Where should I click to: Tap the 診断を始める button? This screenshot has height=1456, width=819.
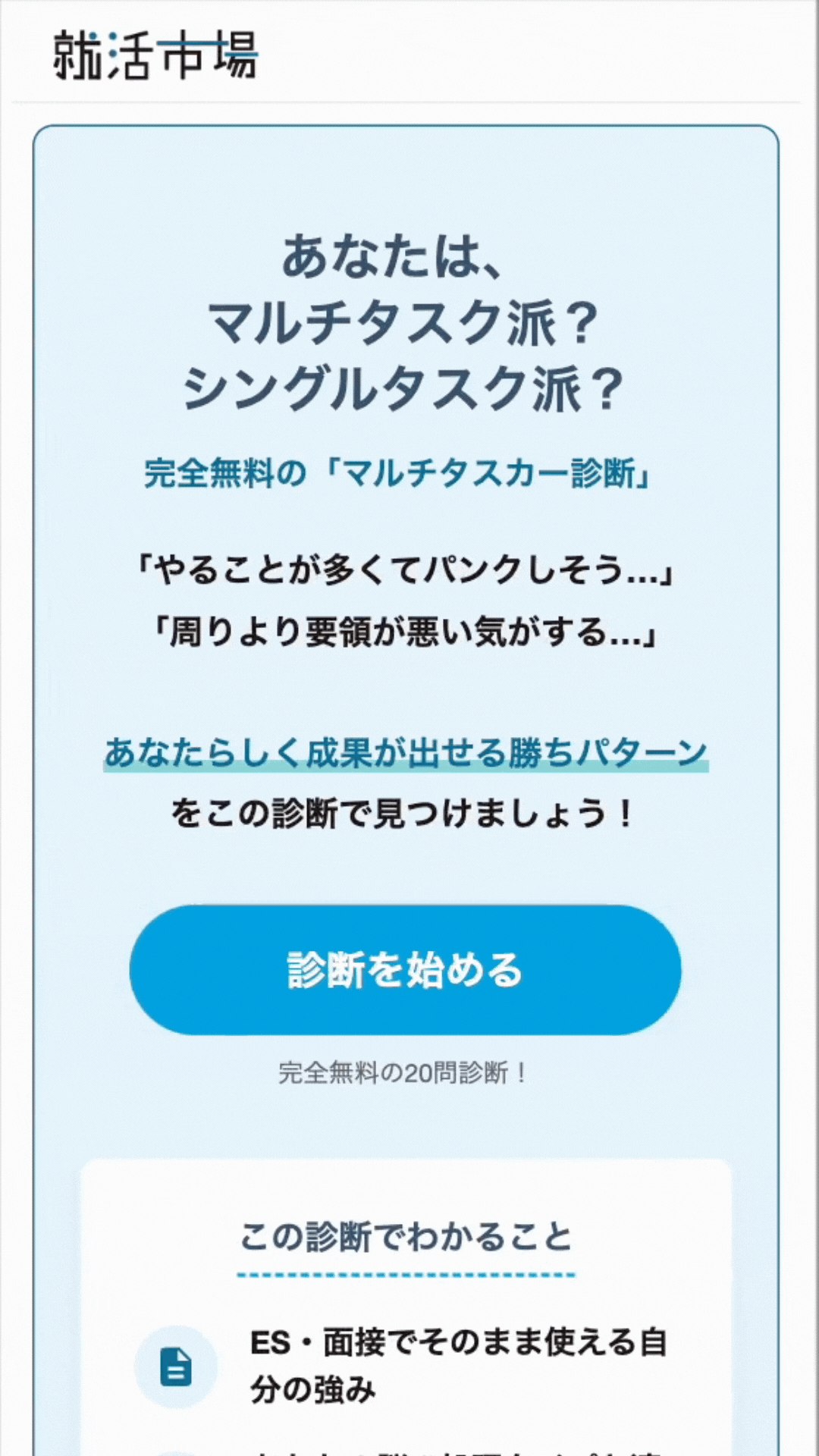[x=405, y=969]
